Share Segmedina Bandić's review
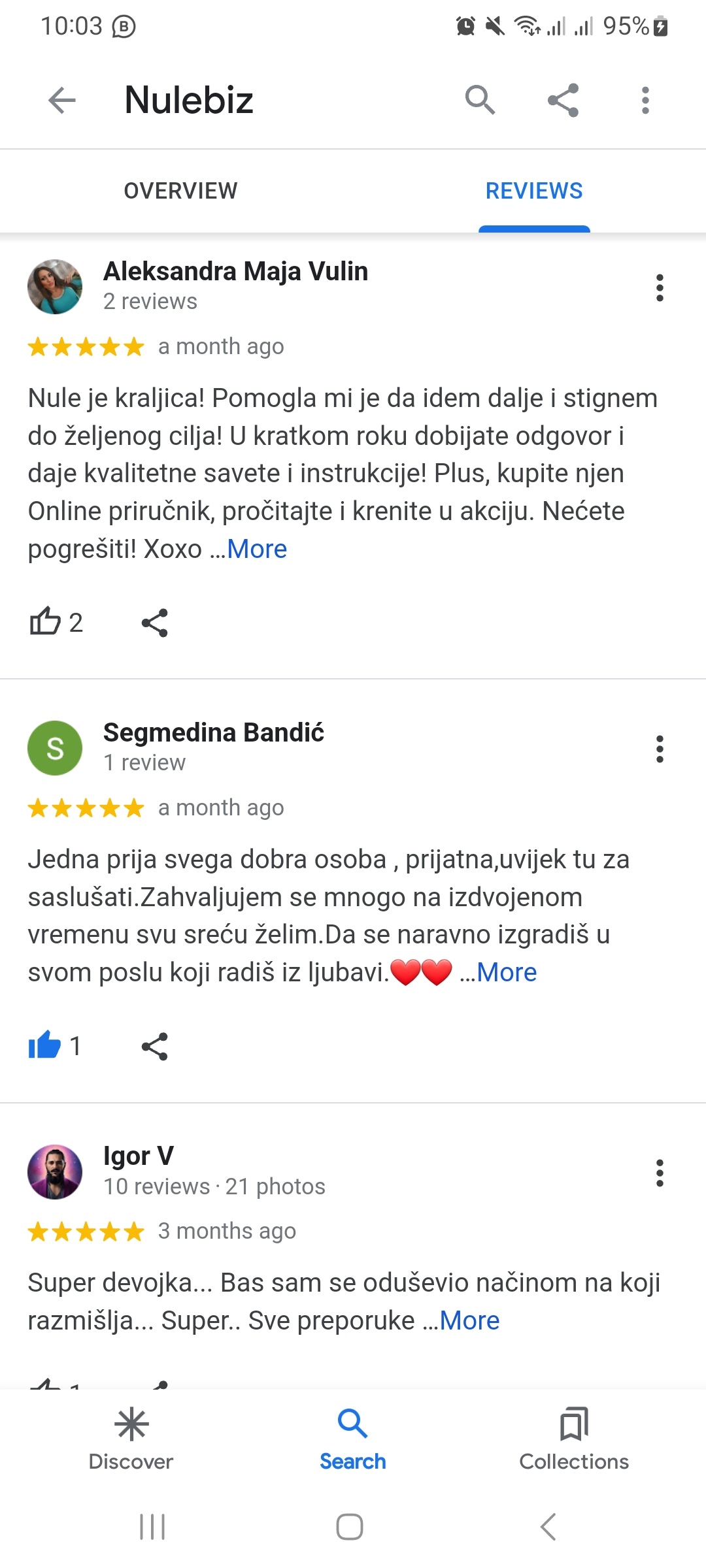The height and width of the screenshot is (1568, 706). [155, 1046]
